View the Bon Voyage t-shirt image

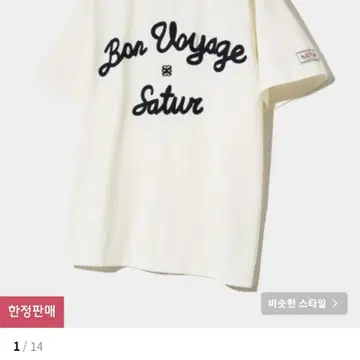[x=180, y=164]
